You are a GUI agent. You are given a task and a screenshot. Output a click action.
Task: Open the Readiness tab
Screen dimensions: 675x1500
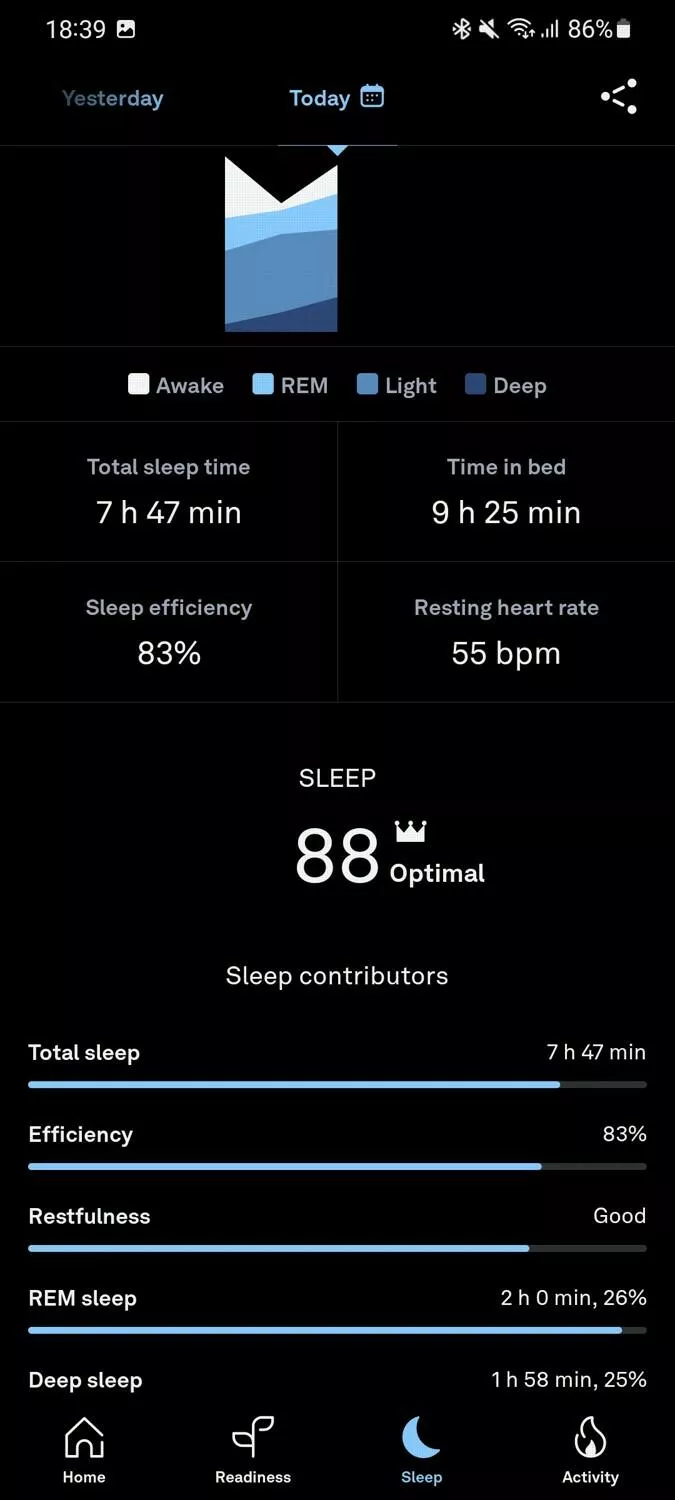pyautogui.click(x=253, y=1450)
